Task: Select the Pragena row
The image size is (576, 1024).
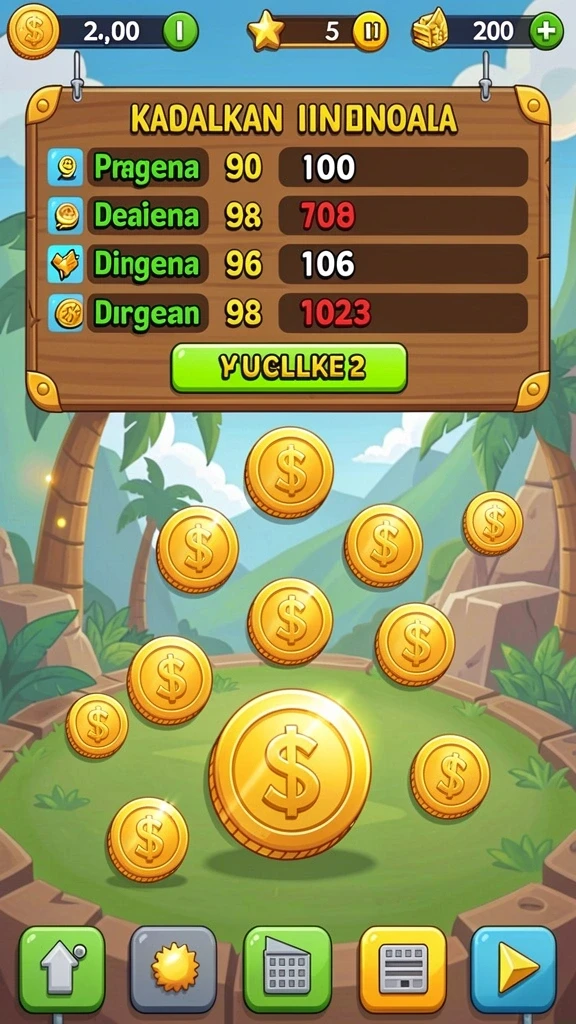Action: click(x=287, y=167)
